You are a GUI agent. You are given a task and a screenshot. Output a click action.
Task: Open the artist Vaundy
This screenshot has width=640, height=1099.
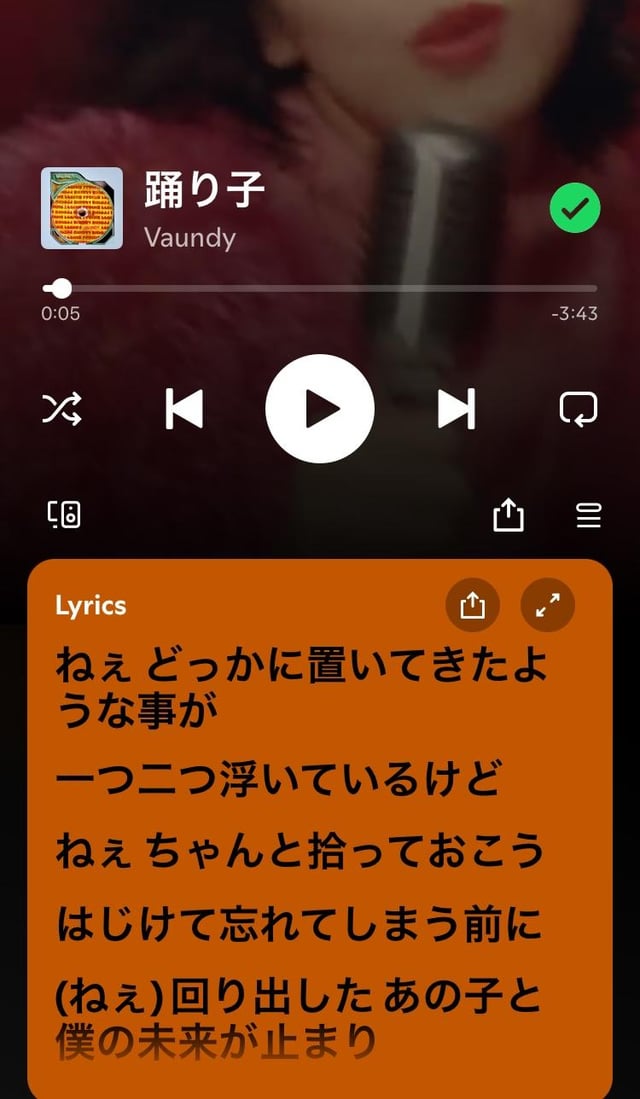click(x=190, y=238)
